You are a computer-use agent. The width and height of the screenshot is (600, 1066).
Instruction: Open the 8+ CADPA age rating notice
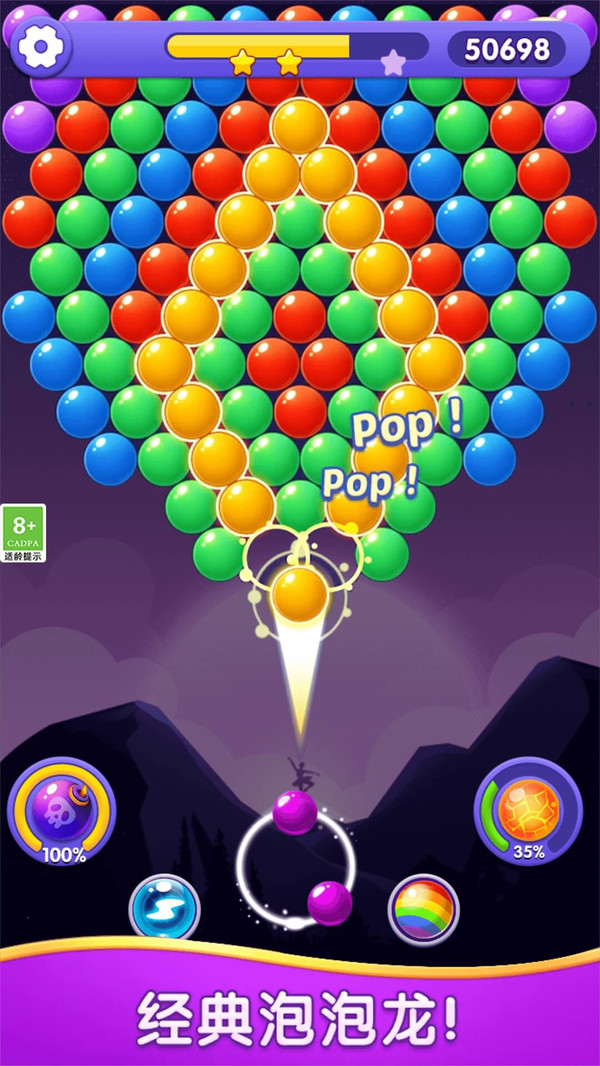point(23,533)
